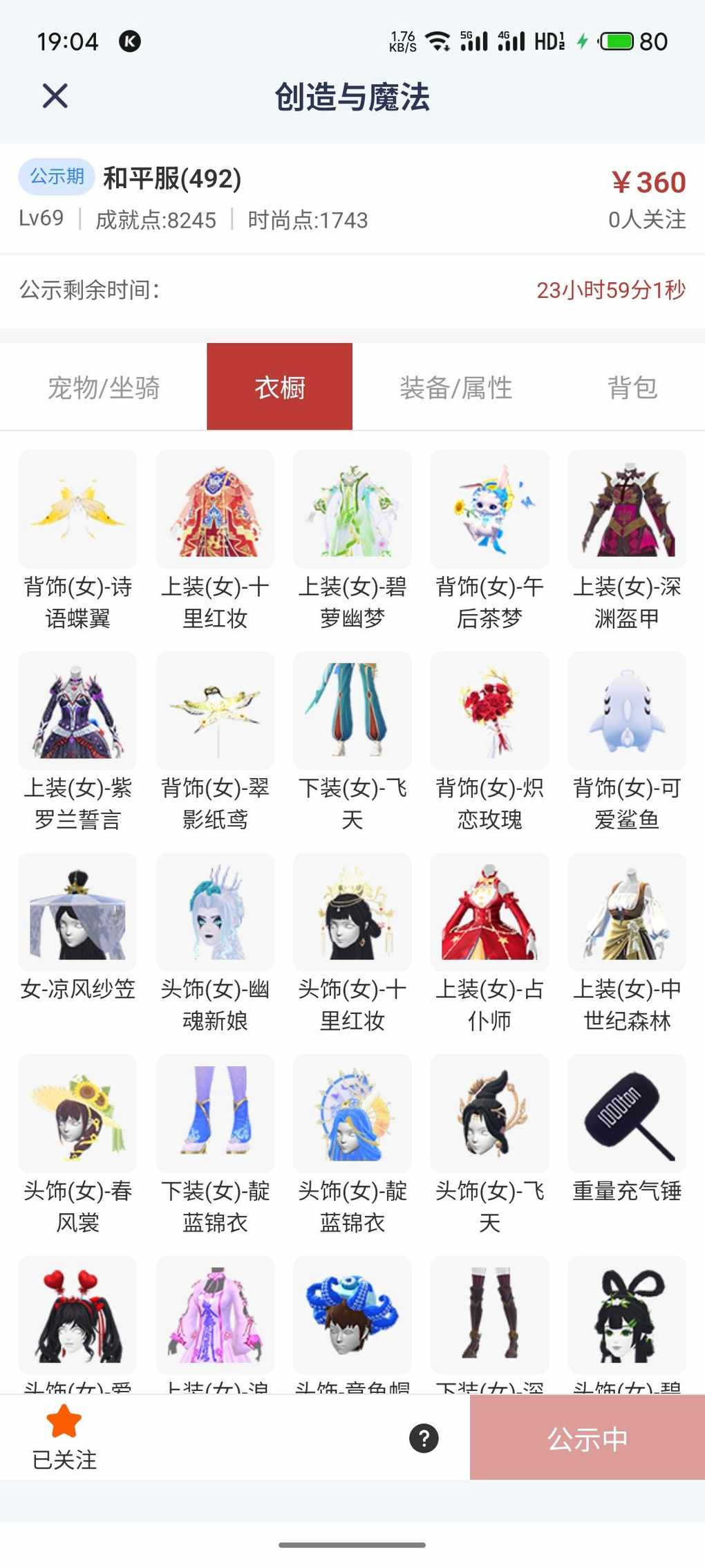Open the question mark help icon
This screenshot has width=705, height=1568.
[424, 1438]
